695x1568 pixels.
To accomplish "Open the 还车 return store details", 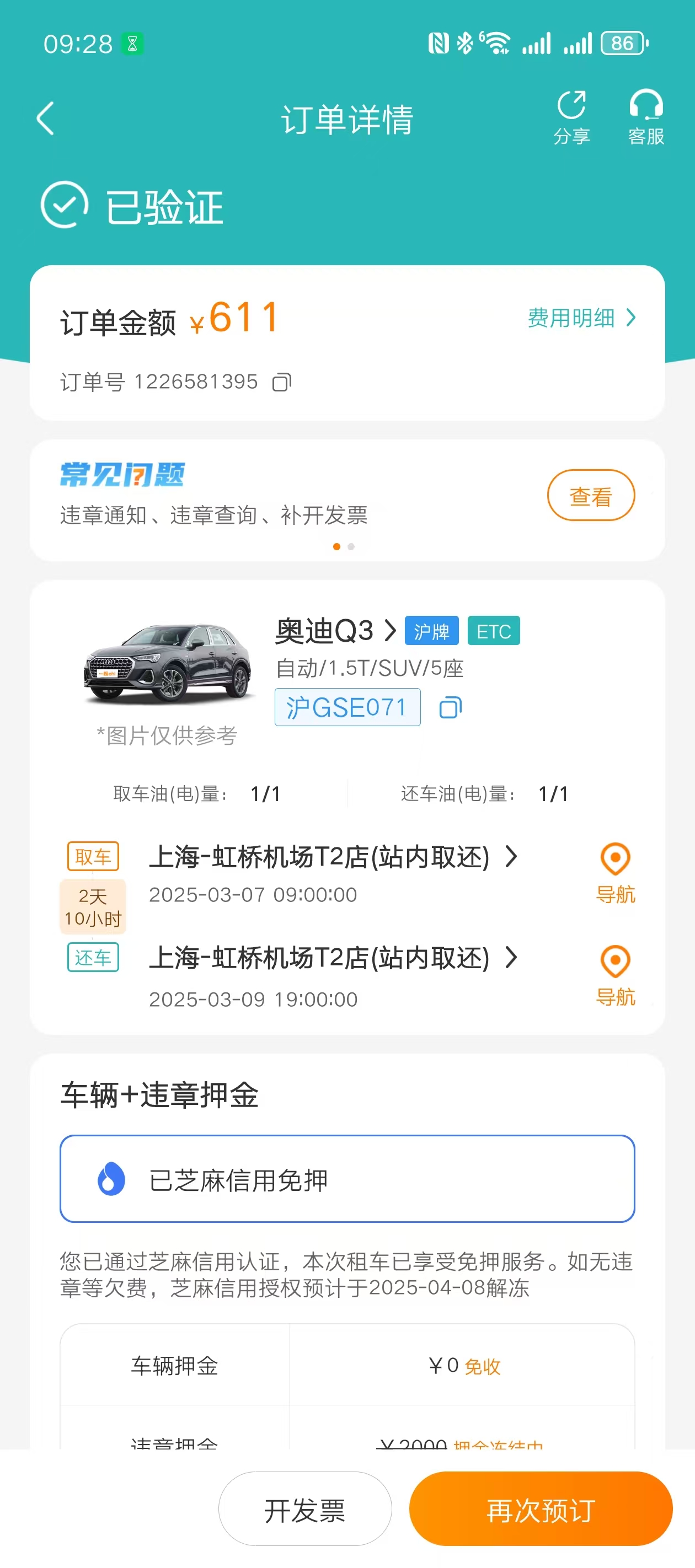I will [333, 958].
